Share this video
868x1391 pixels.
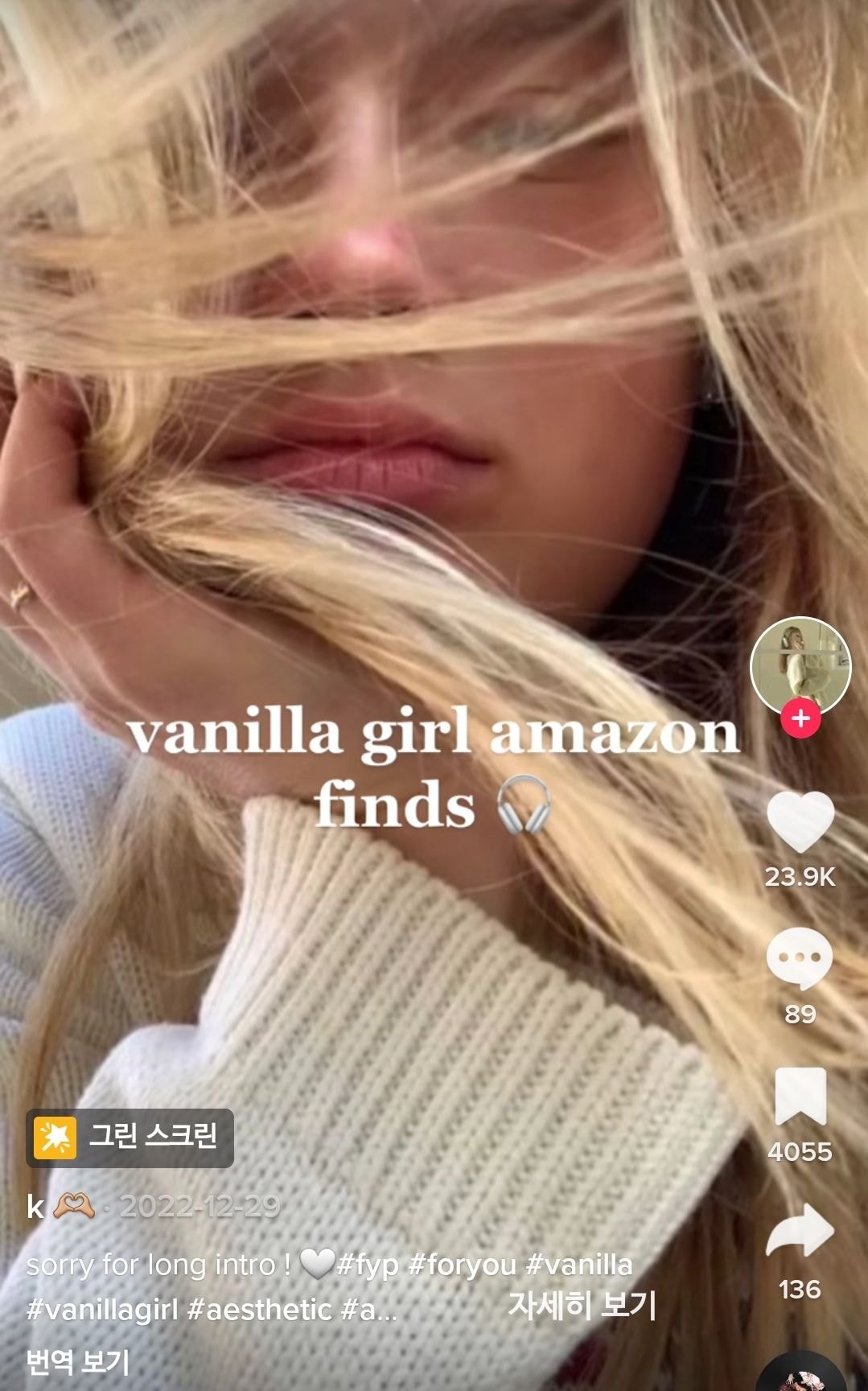(800, 1232)
